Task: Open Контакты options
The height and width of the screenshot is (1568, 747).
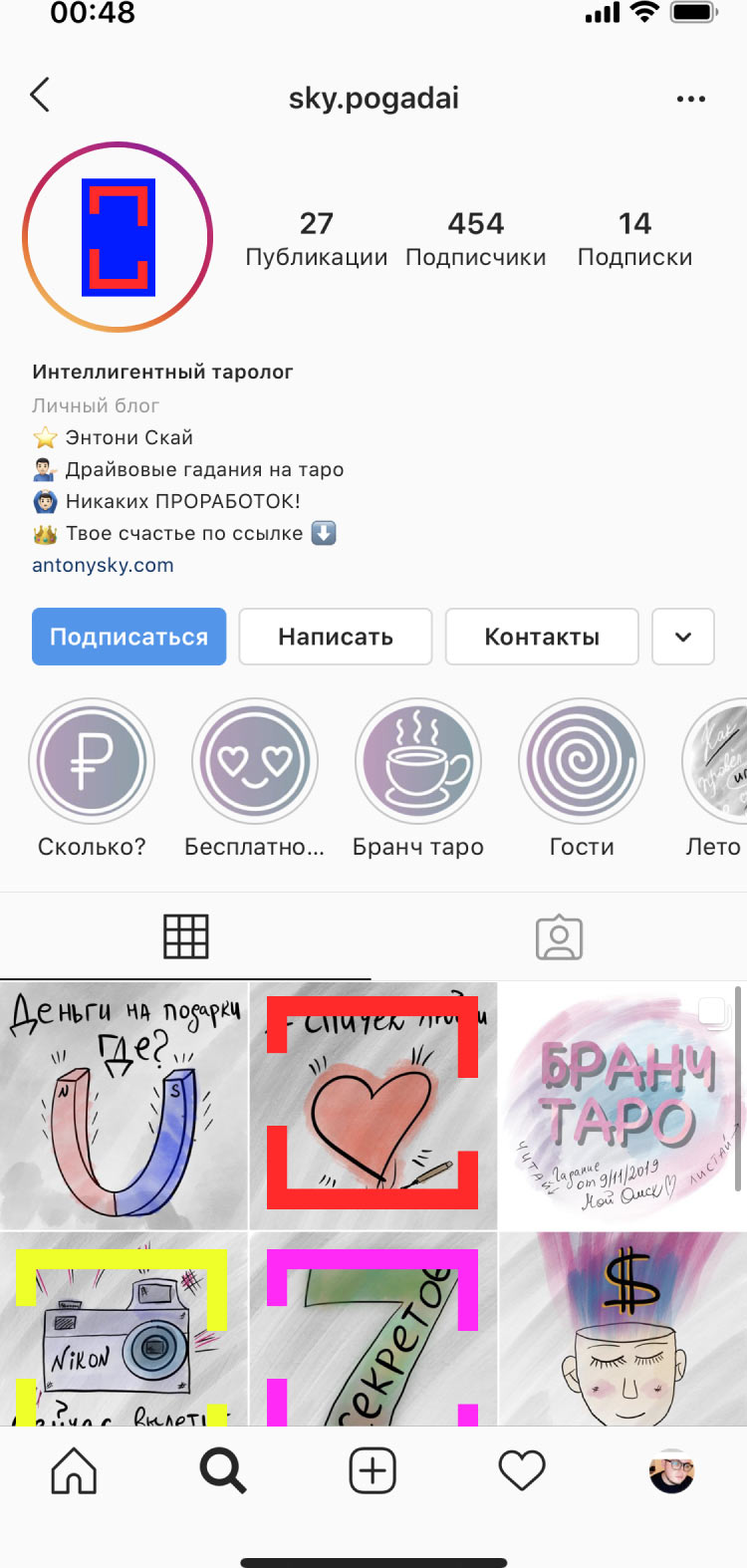Action: pyautogui.click(x=542, y=637)
